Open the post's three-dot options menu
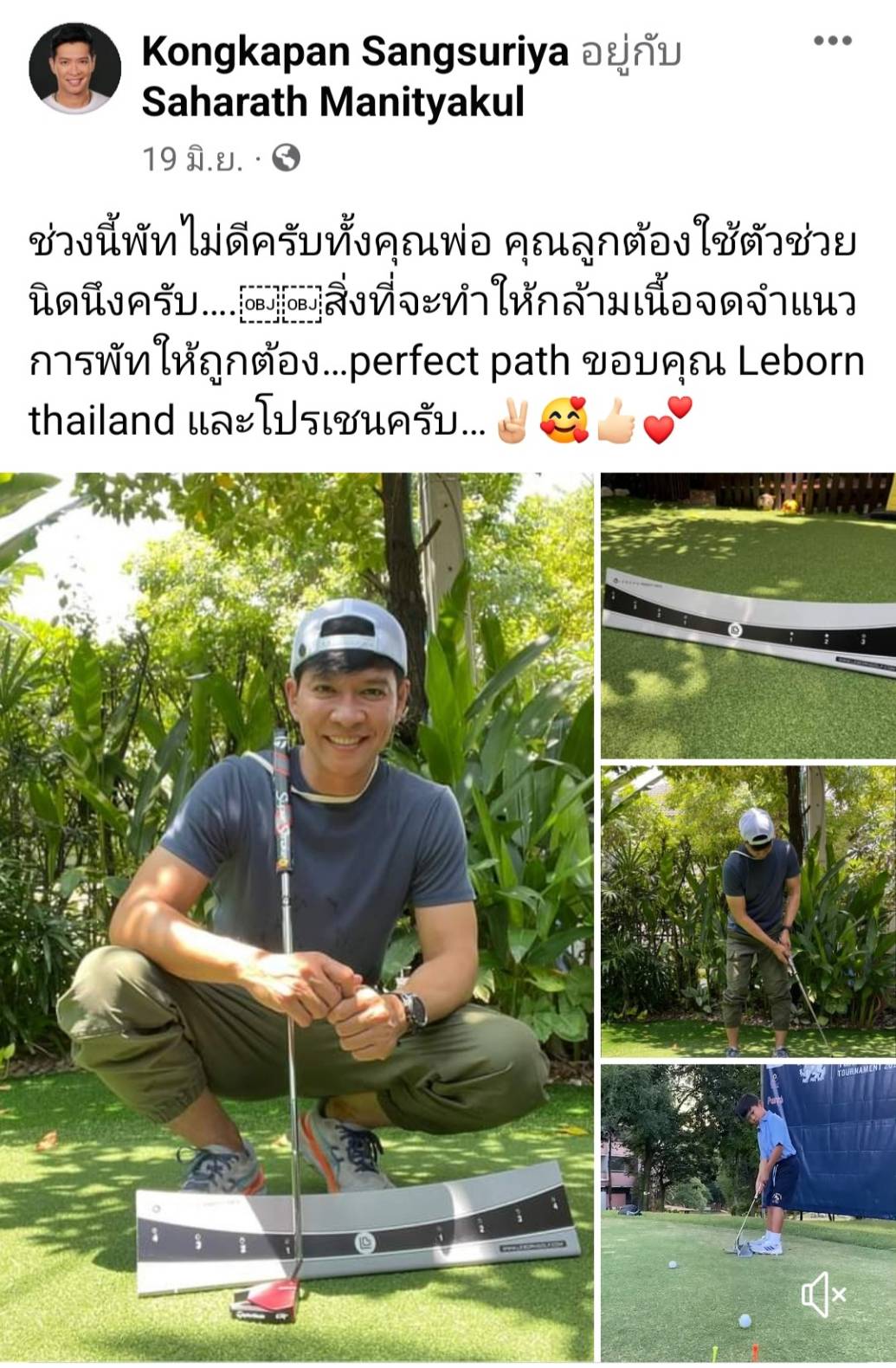This screenshot has width=896, height=1368. [832, 41]
